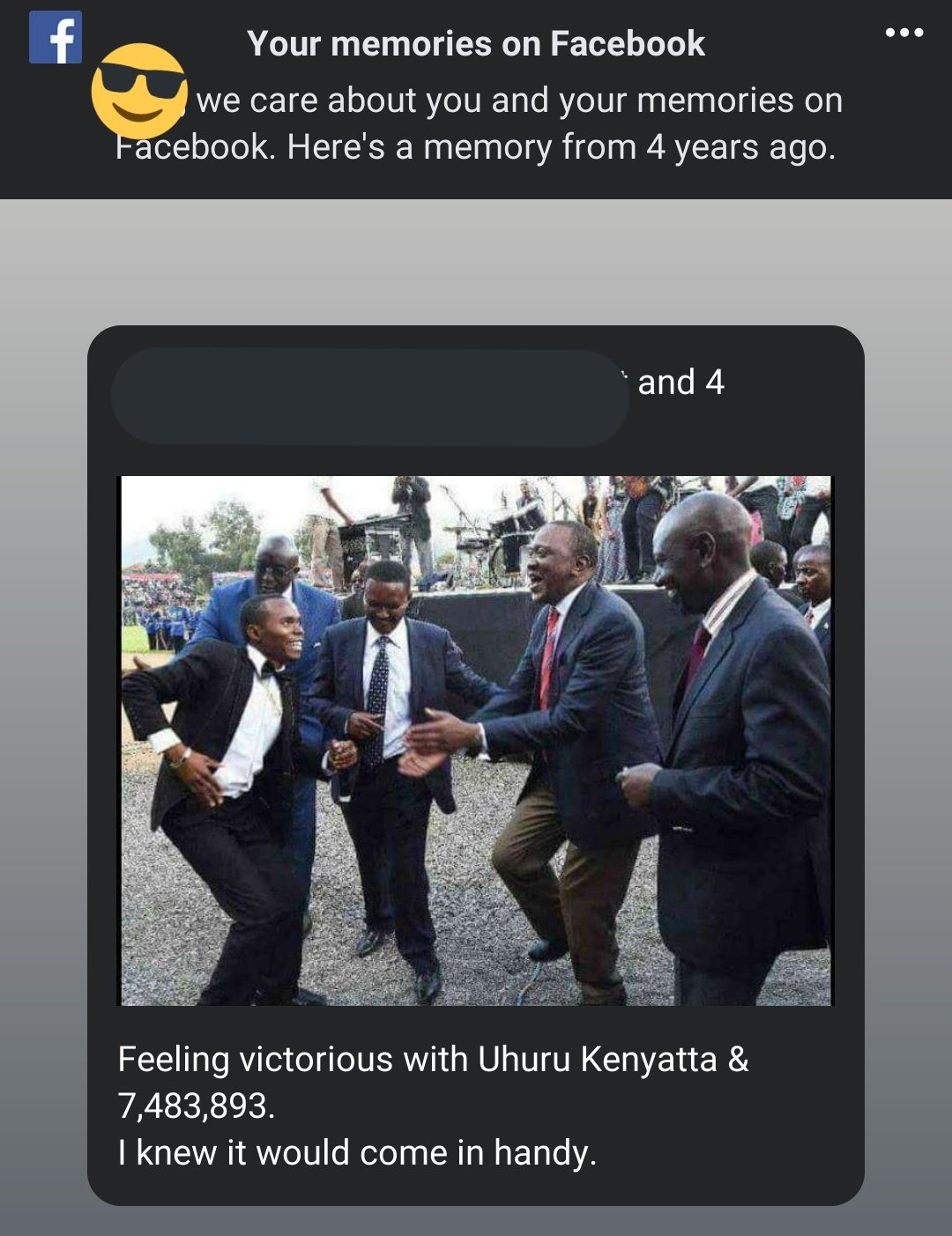The width and height of the screenshot is (952, 1236).
Task: Open the three-dot overflow menu
Action: [904, 34]
